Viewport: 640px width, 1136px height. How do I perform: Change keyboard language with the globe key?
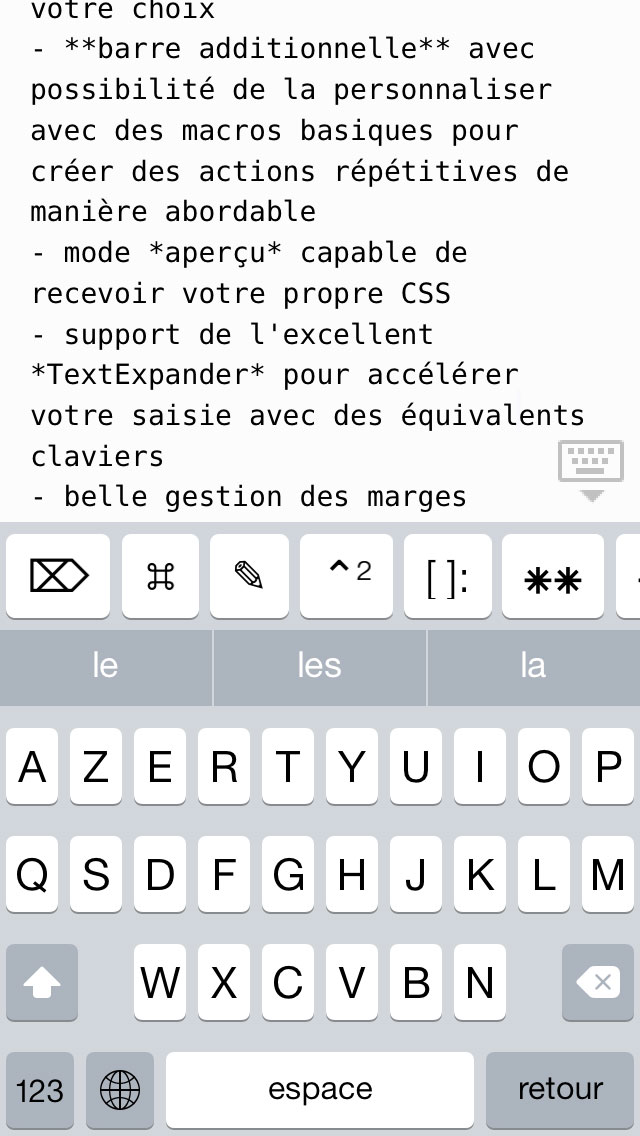pos(120,1090)
